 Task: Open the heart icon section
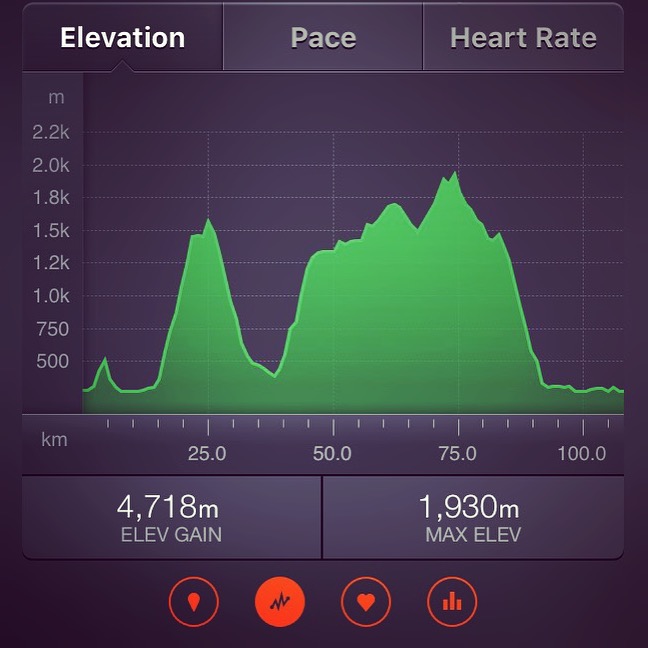(x=366, y=603)
